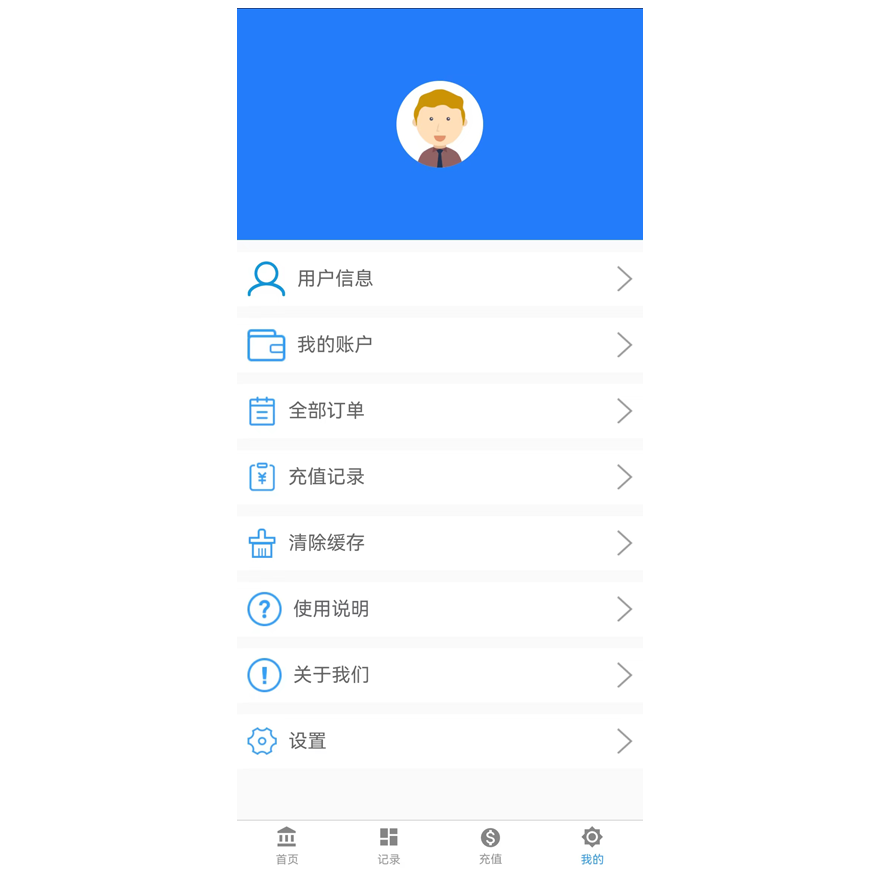
Task: Go to 设置 settings row
Action: (439, 741)
